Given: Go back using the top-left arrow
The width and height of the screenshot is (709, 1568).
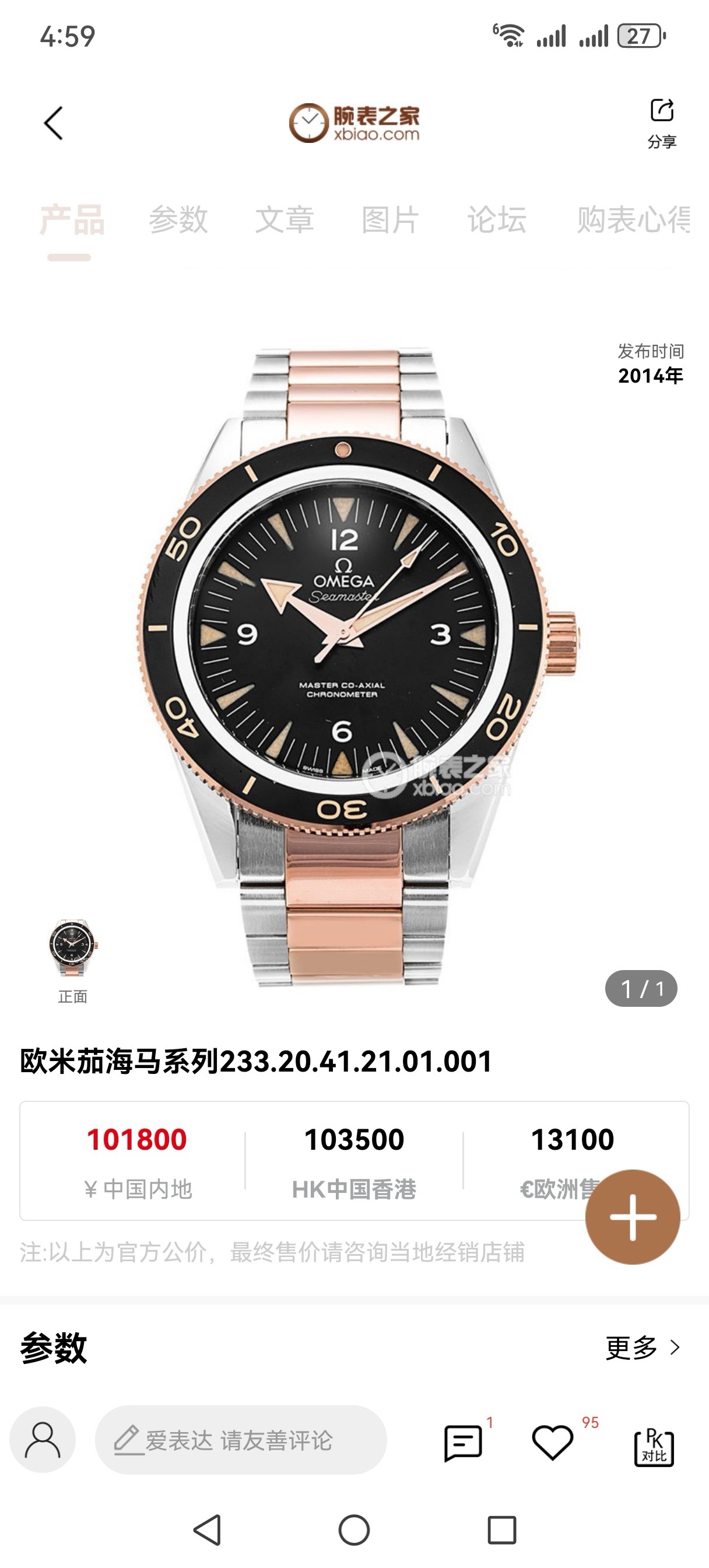Looking at the screenshot, I should (54, 124).
